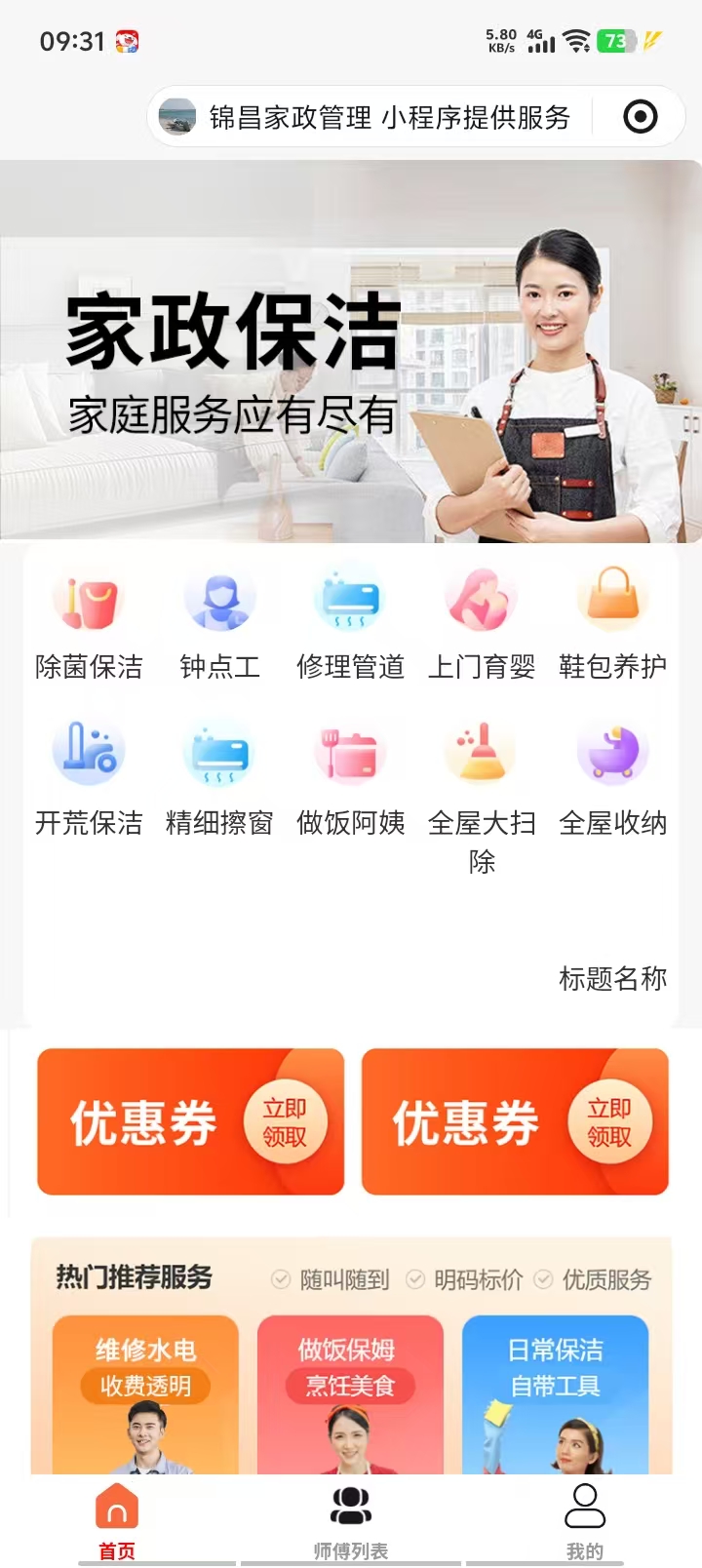
Task: Claim the right 优惠券 coupon
Action: click(609, 1122)
